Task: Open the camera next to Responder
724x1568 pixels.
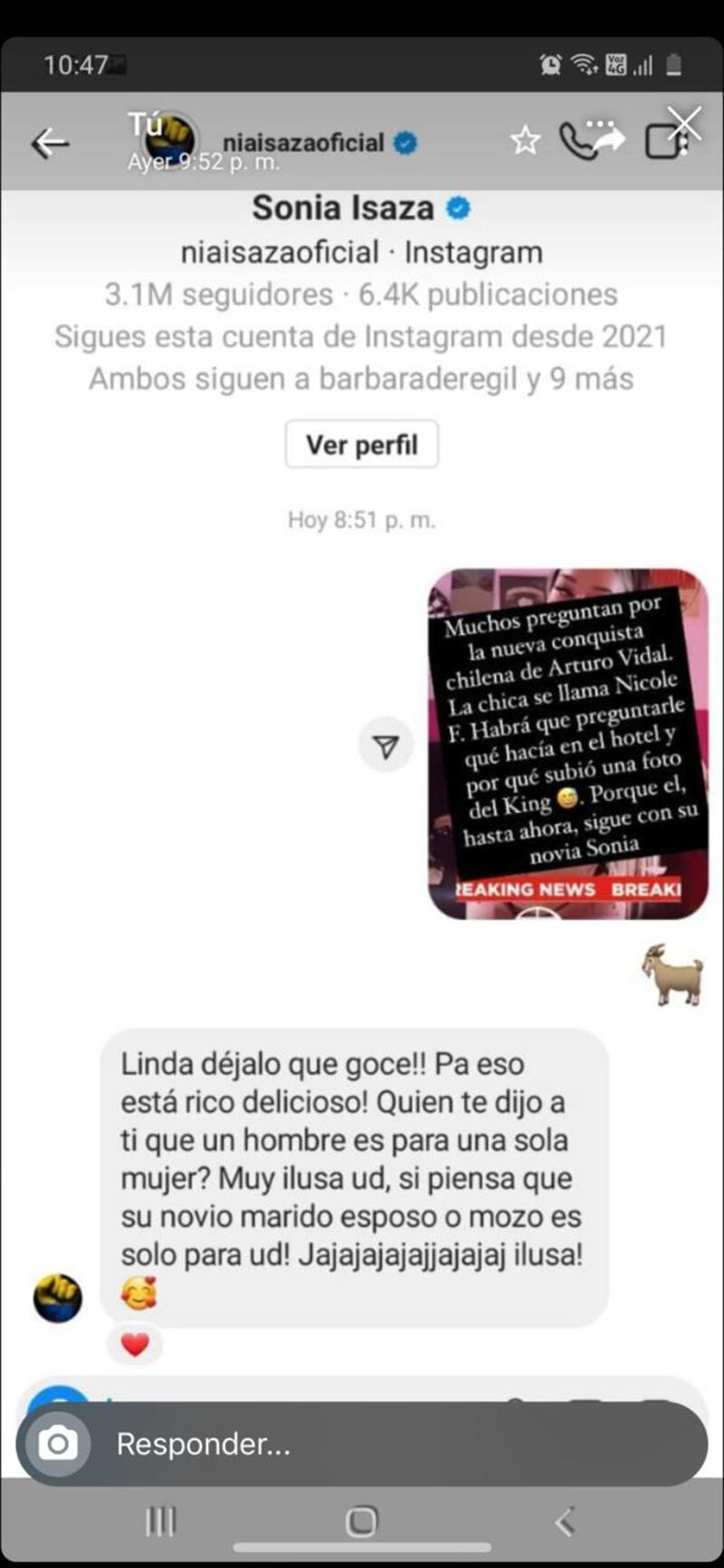Action: click(x=58, y=1443)
